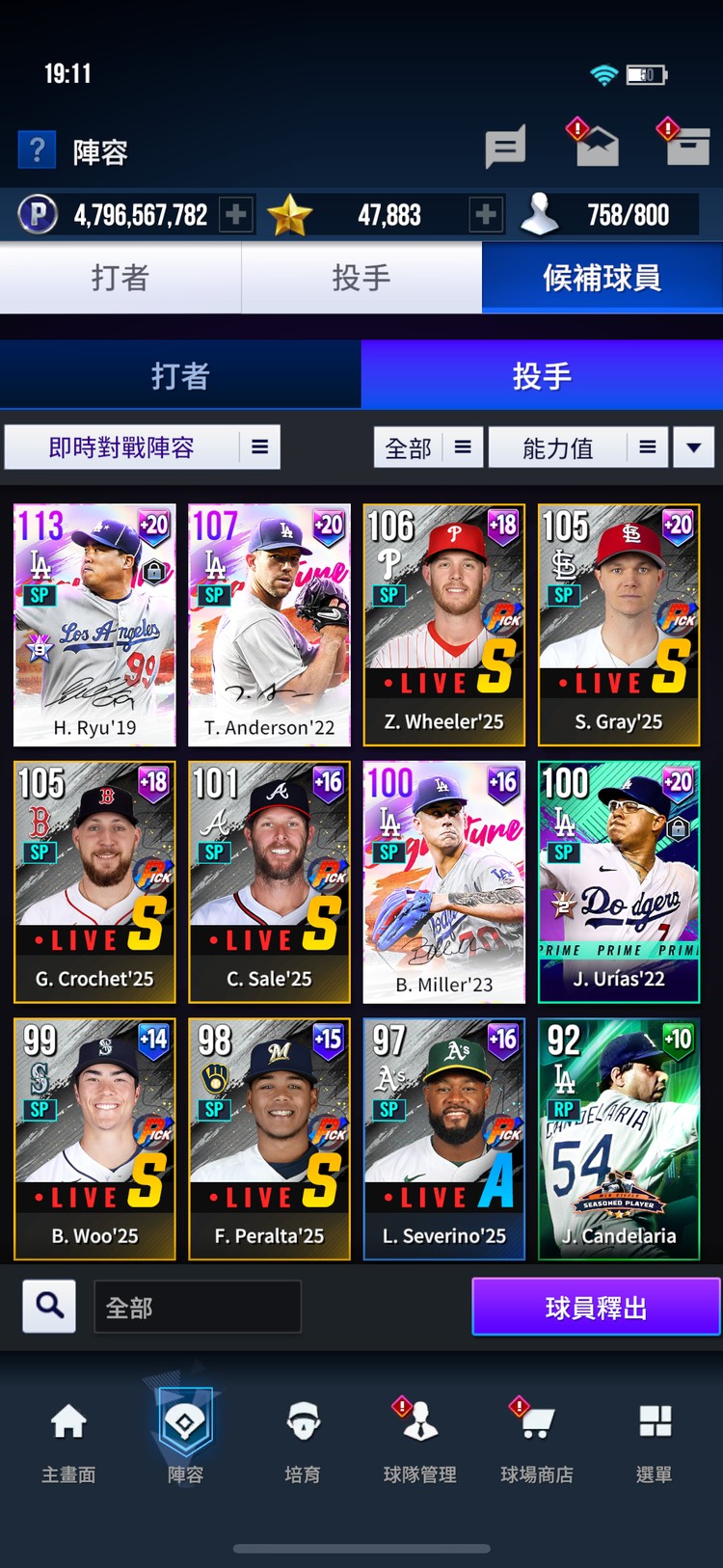This screenshot has width=723, height=1568.
Task: Expand the 即時對戰陣容 dropdown
Action: (x=143, y=447)
